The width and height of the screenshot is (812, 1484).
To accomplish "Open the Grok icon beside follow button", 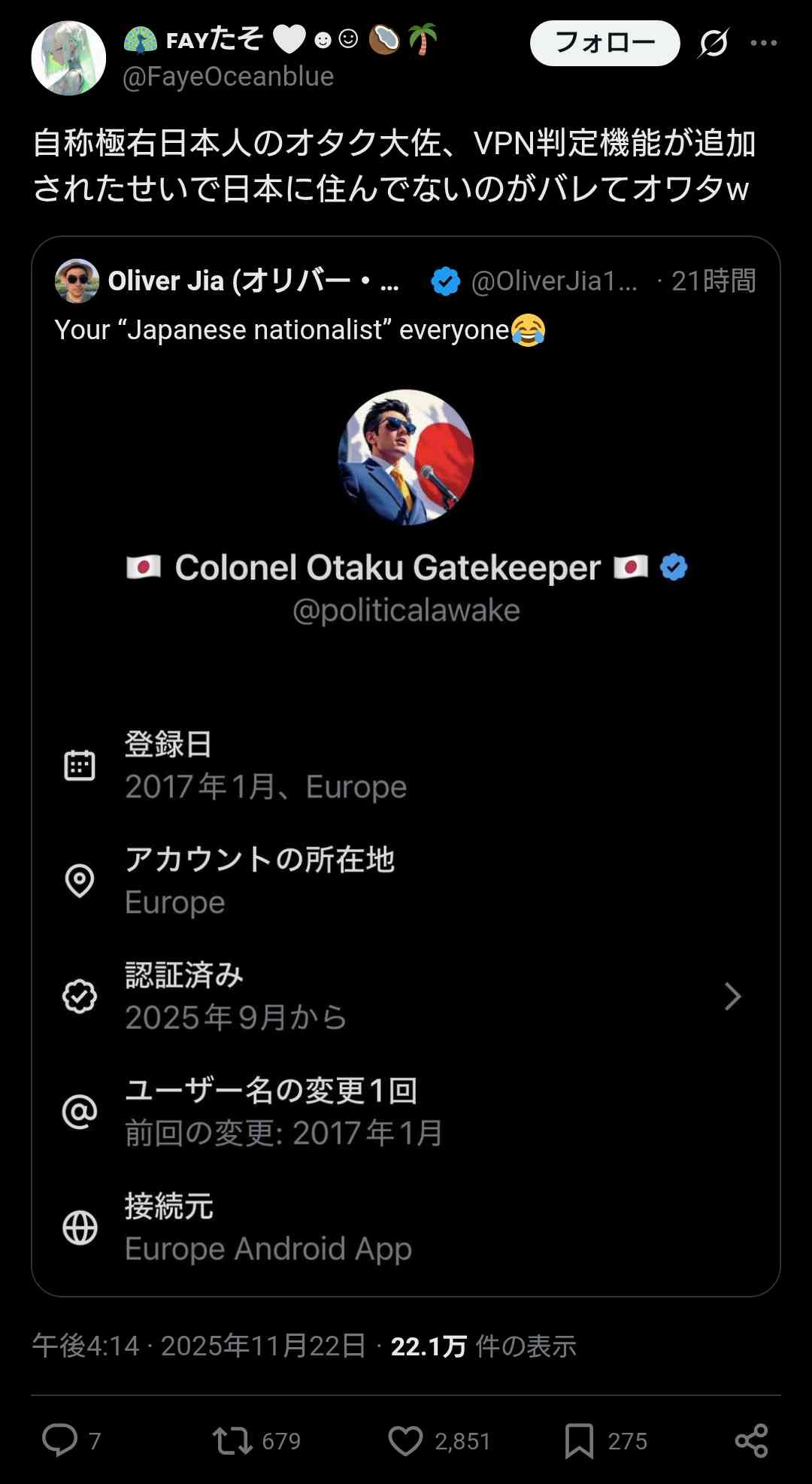I will (713, 44).
